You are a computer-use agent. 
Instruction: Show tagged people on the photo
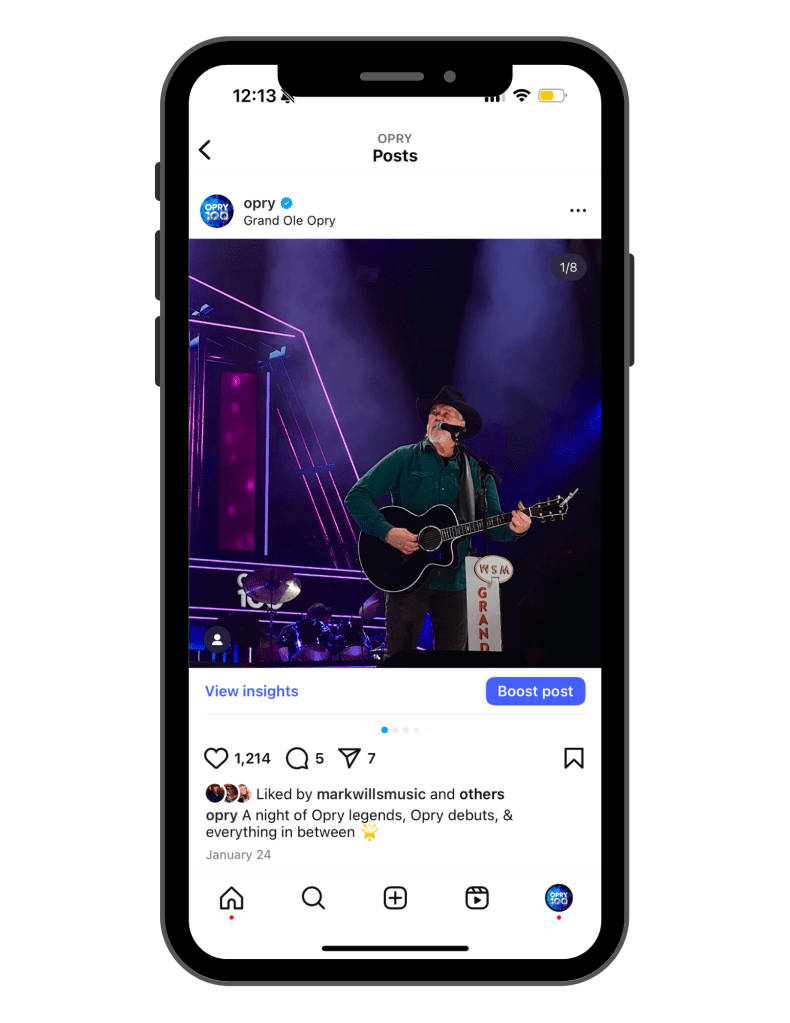[x=217, y=639]
